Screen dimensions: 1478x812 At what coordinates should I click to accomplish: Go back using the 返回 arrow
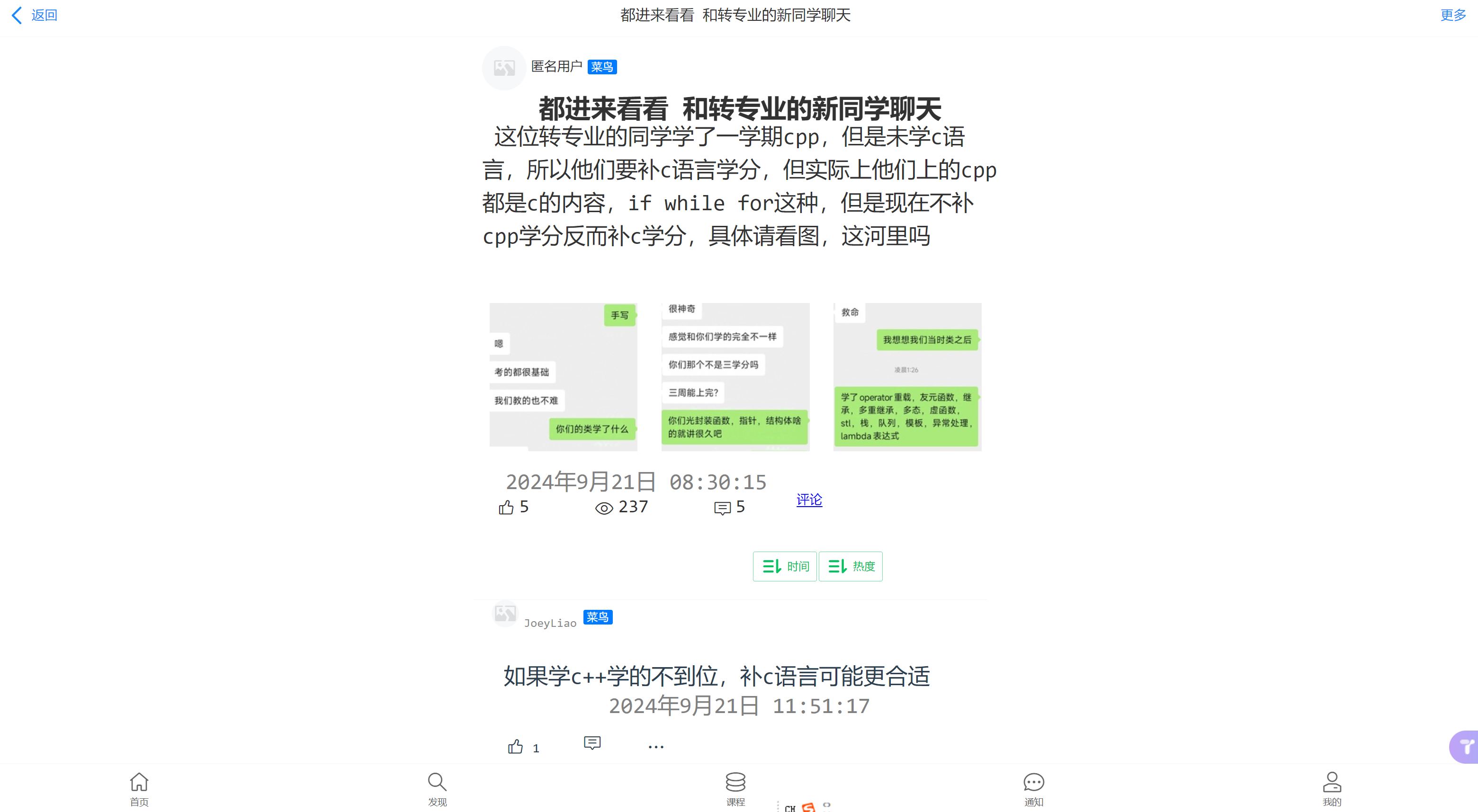(x=35, y=16)
